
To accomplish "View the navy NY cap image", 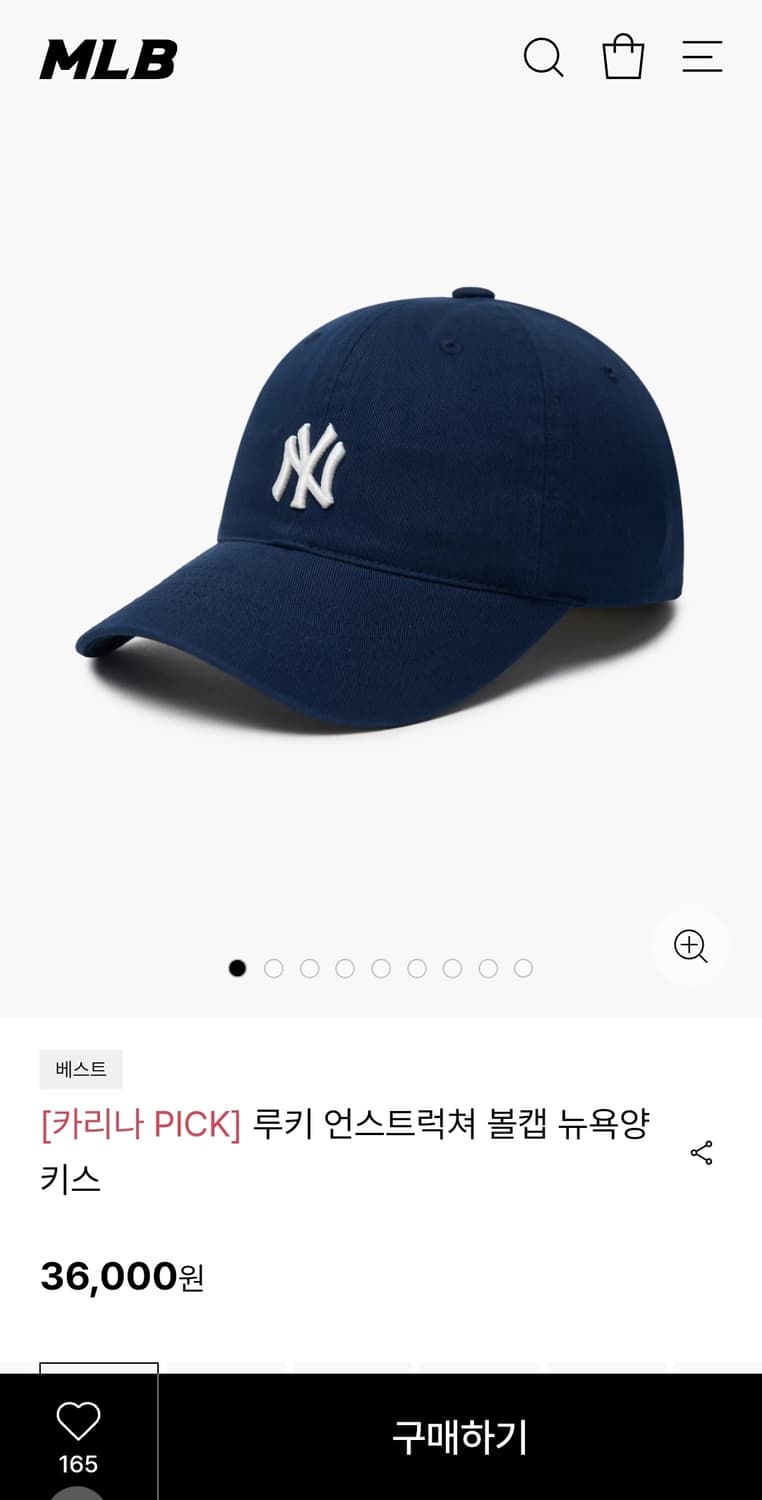I will [380, 510].
